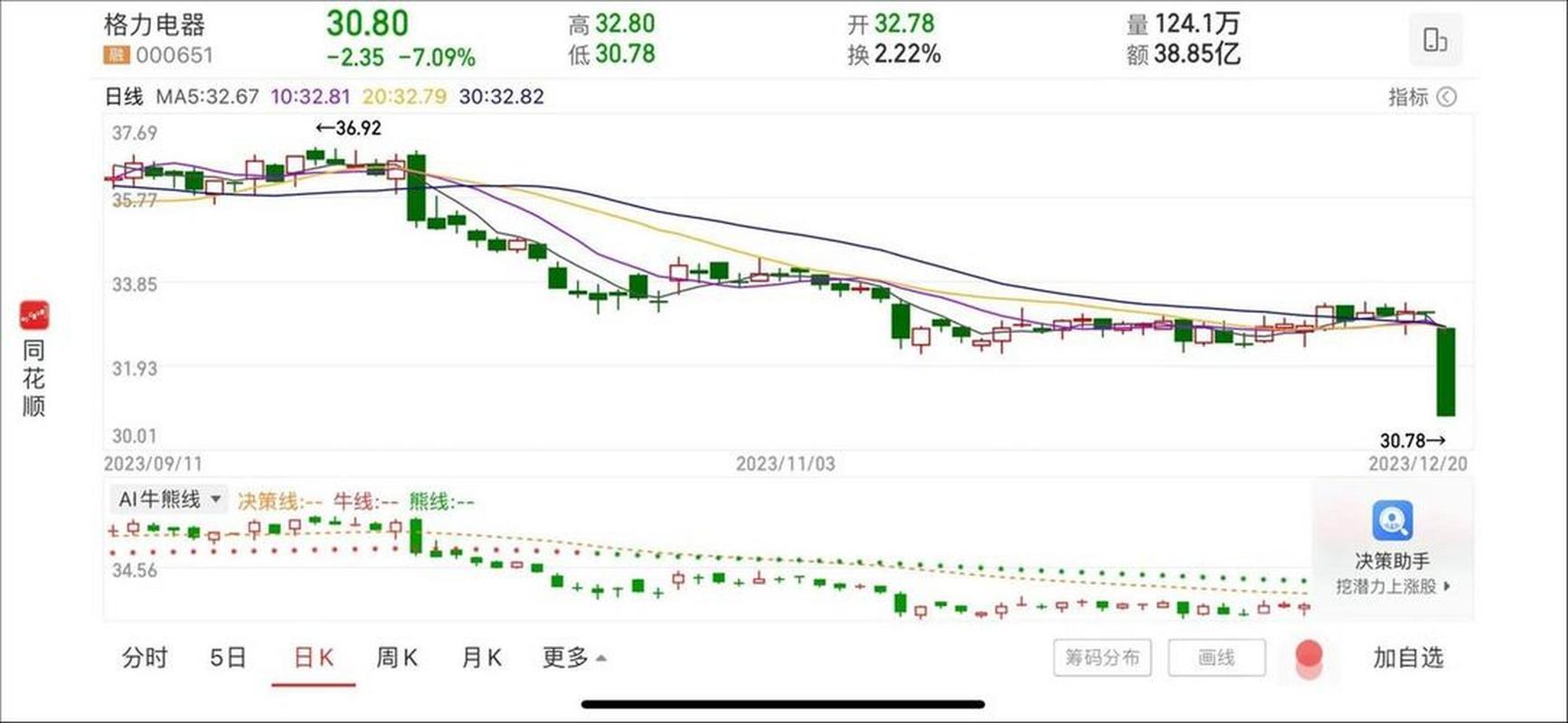Image resolution: width=1568 pixels, height=723 pixels.
Task: Switch to 分时 chart tab
Action: click(x=145, y=657)
